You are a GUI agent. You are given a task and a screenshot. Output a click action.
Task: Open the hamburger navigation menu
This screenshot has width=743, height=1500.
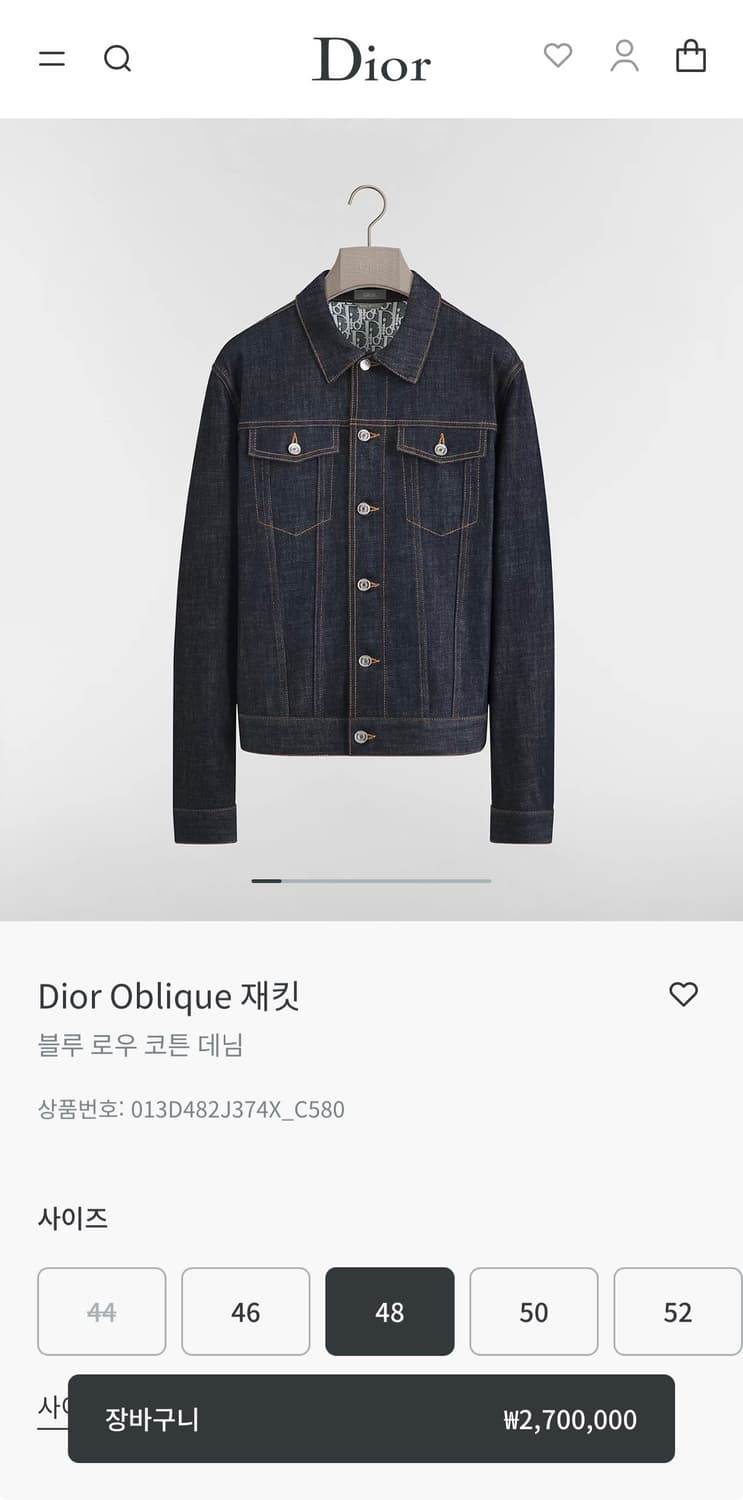click(51, 58)
